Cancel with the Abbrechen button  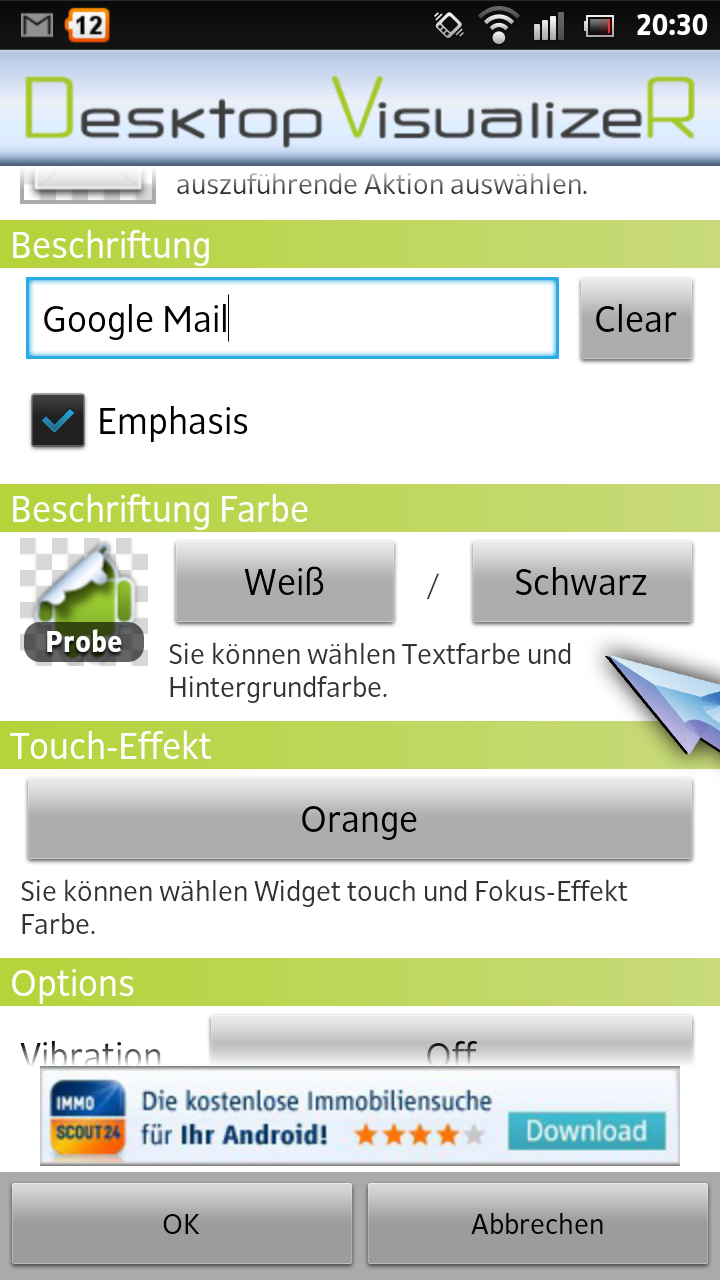pyautogui.click(x=538, y=1224)
